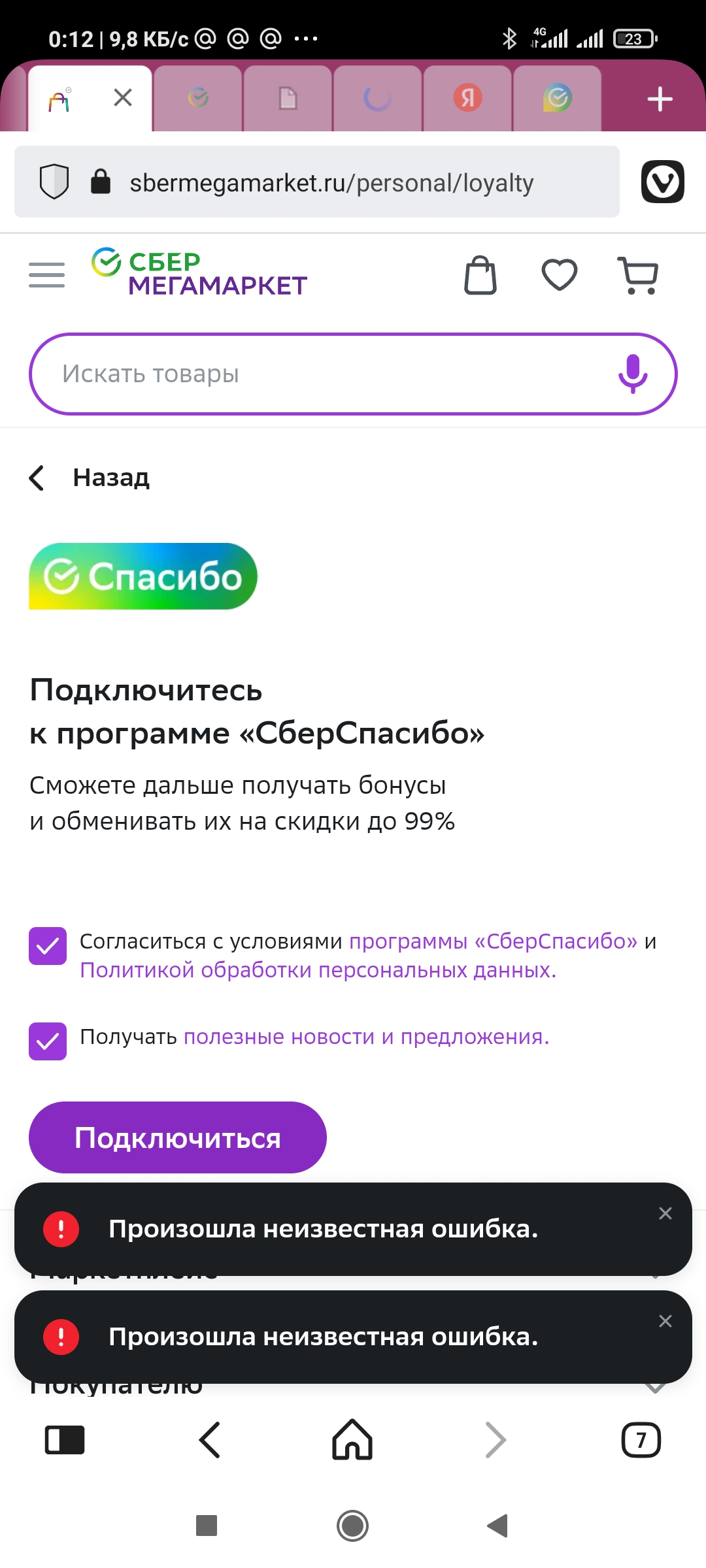Uncheck the СберСпасибо terms agreement checkbox
The image size is (706, 1568).
(48, 946)
